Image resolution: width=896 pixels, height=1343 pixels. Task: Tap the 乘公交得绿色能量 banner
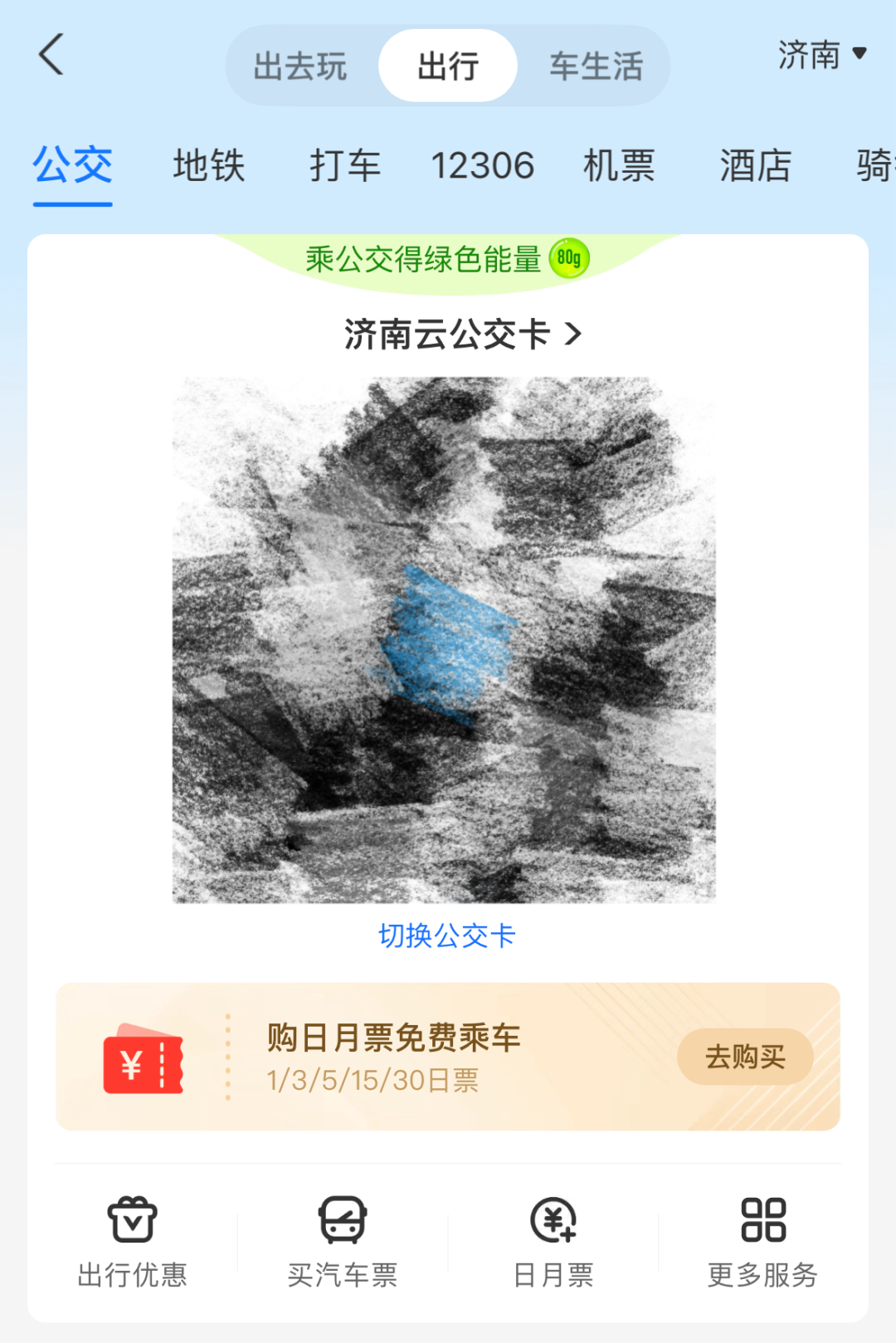pos(446,259)
